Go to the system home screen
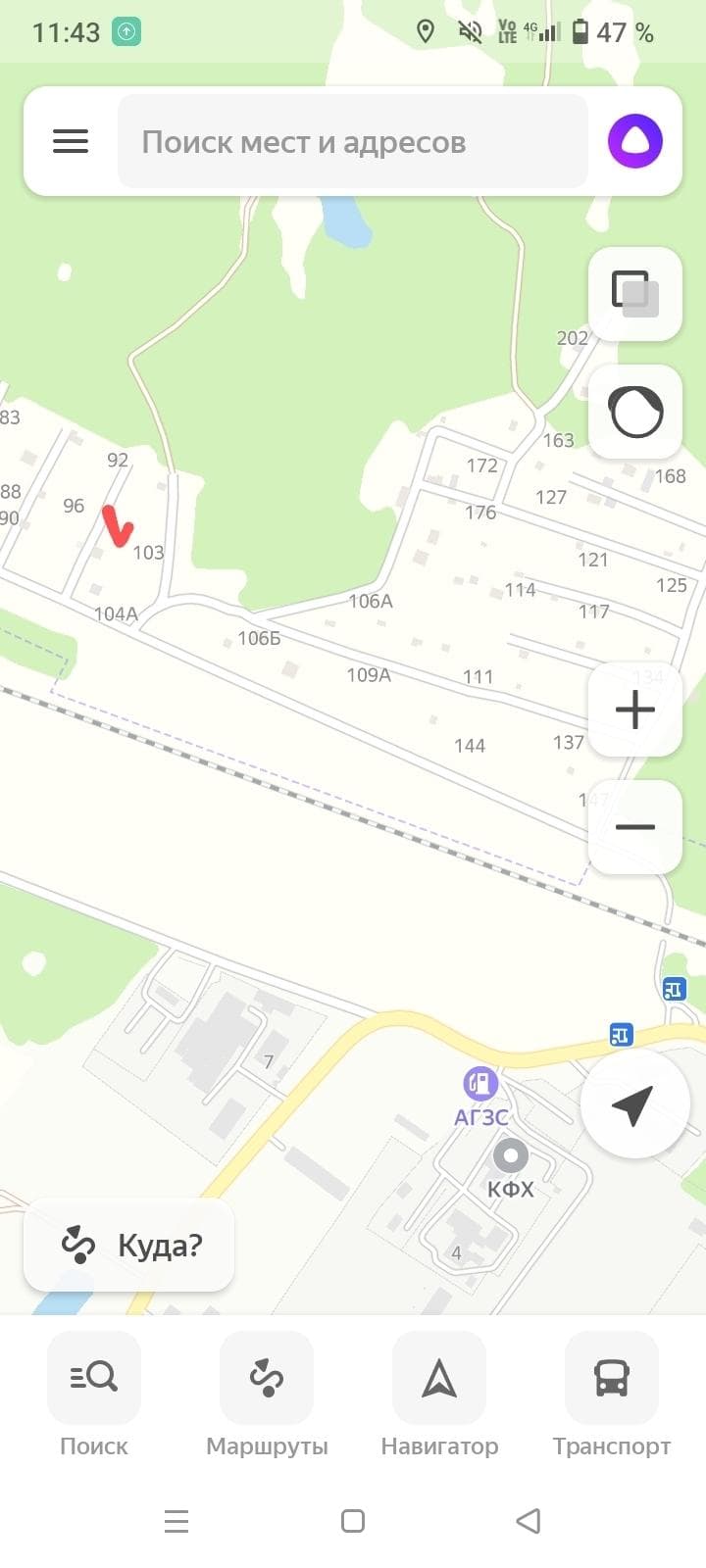The width and height of the screenshot is (706, 1568). point(353,1521)
